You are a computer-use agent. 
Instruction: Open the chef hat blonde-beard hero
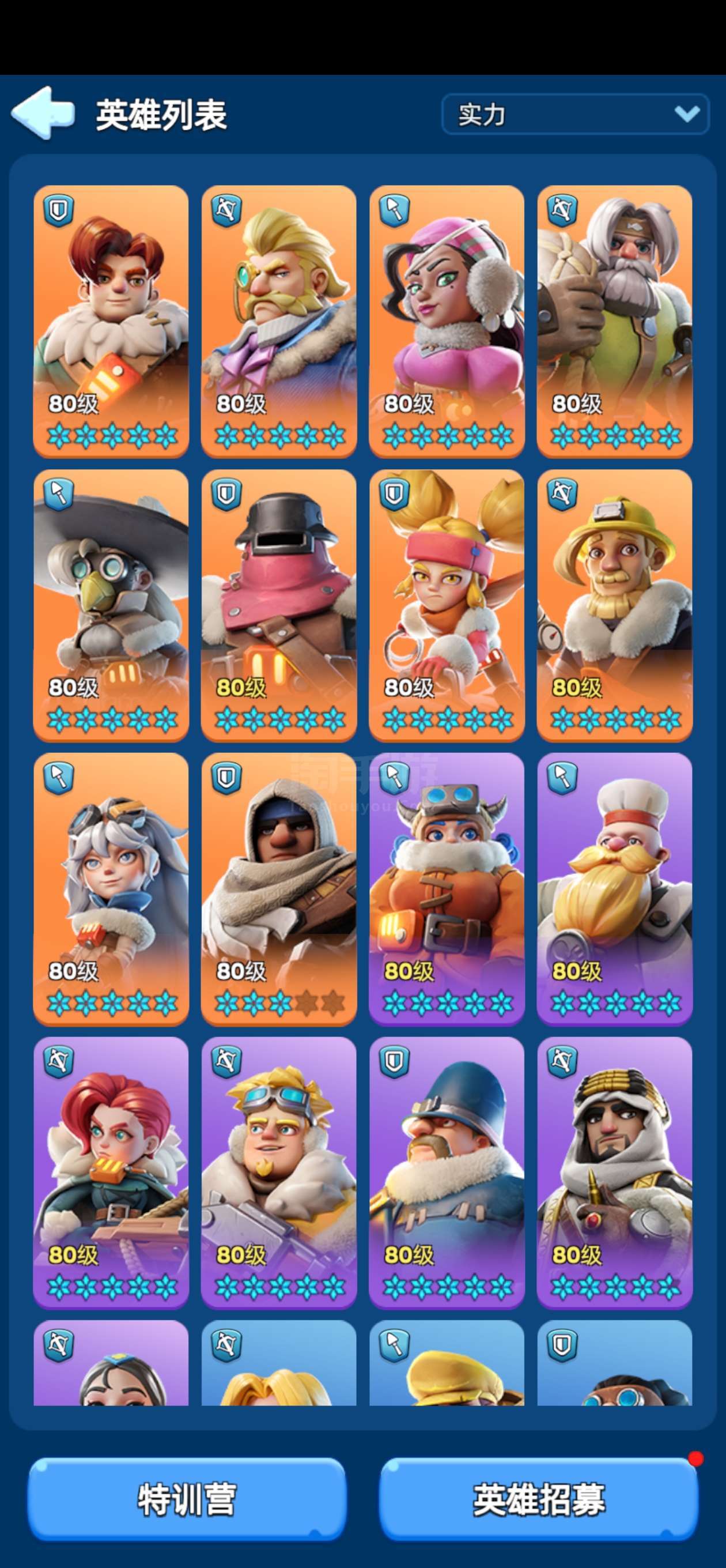615,889
